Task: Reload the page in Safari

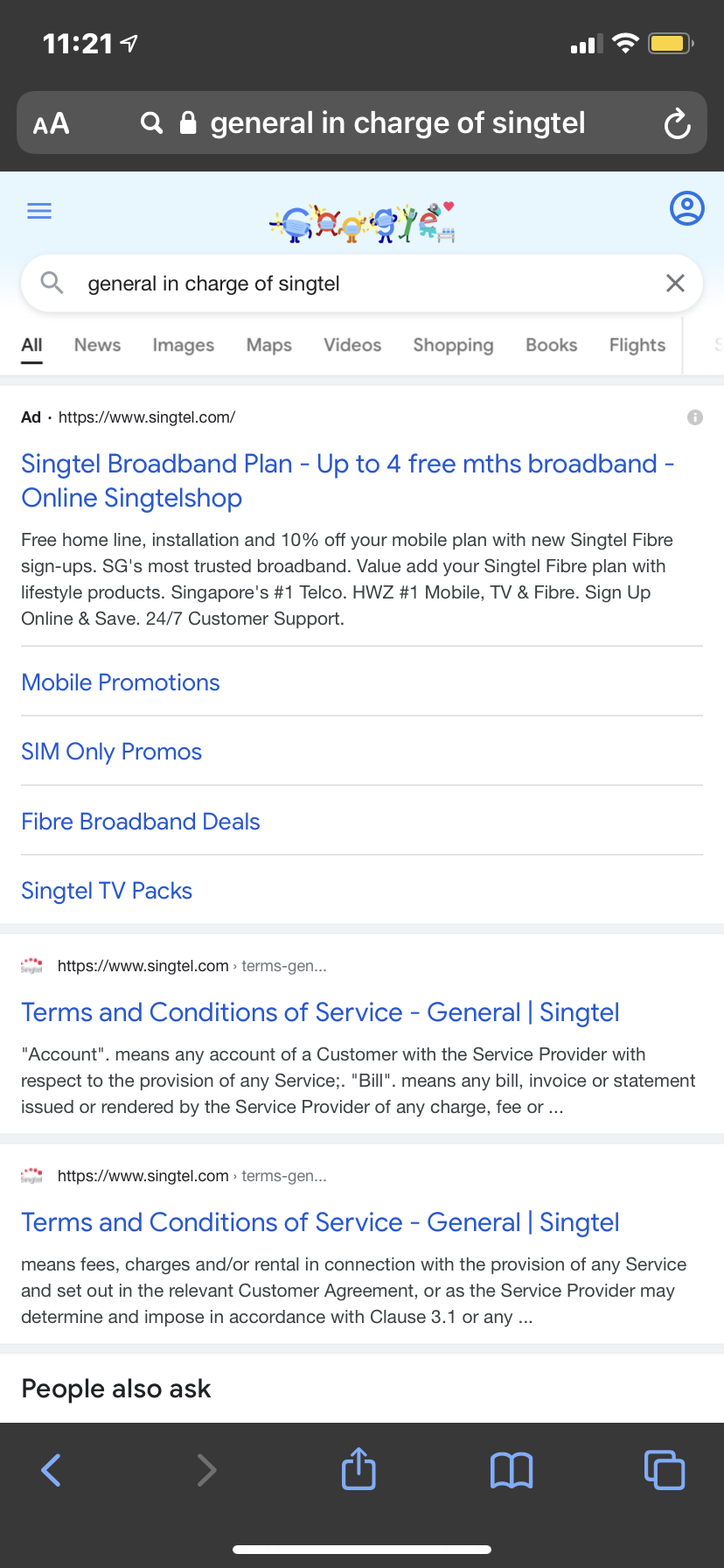Action: click(677, 123)
